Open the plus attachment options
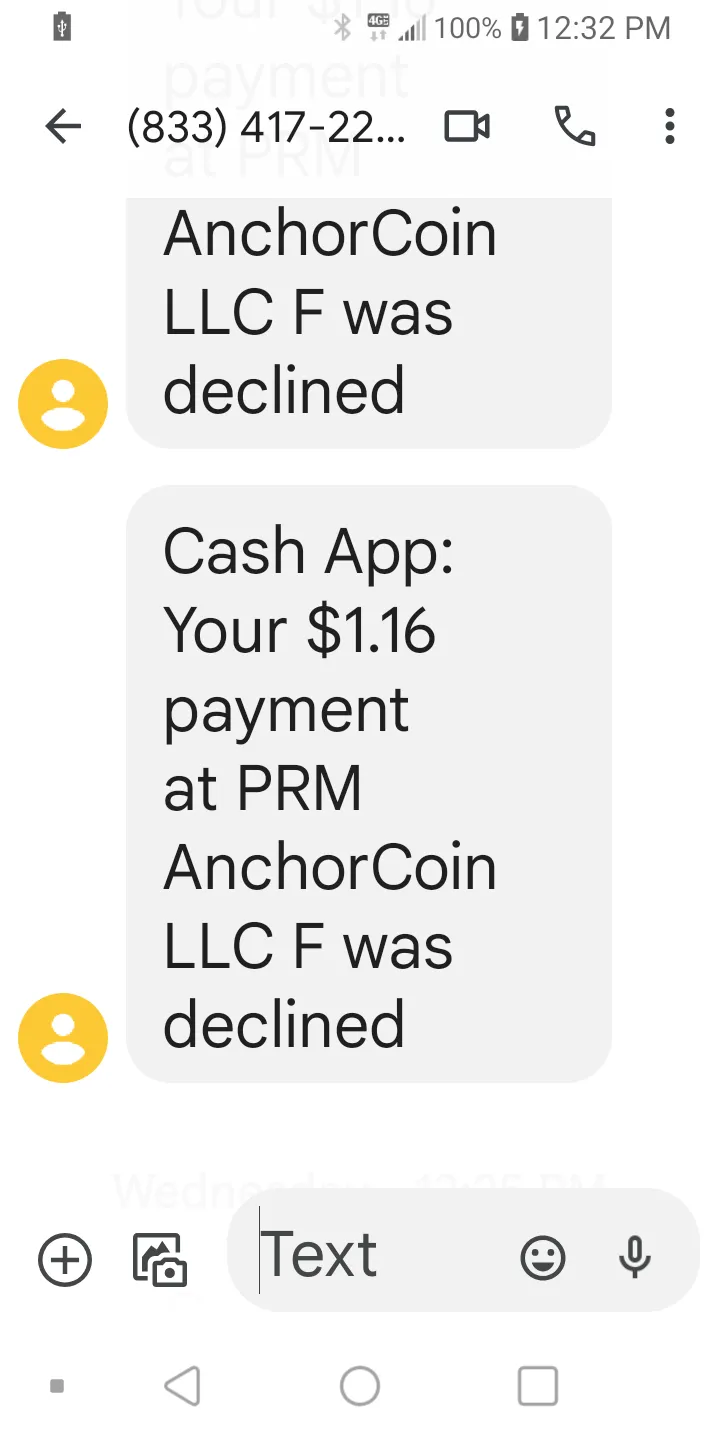This screenshot has height=1440, width=720. (x=65, y=1259)
